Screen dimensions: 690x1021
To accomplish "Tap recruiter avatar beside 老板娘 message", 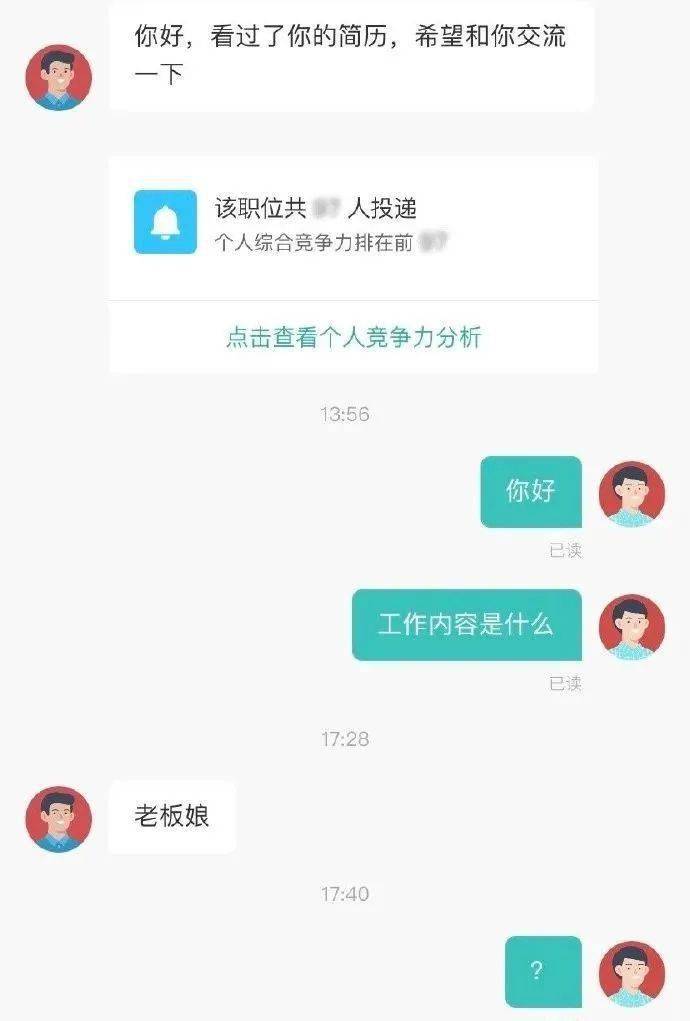I will point(59,818).
